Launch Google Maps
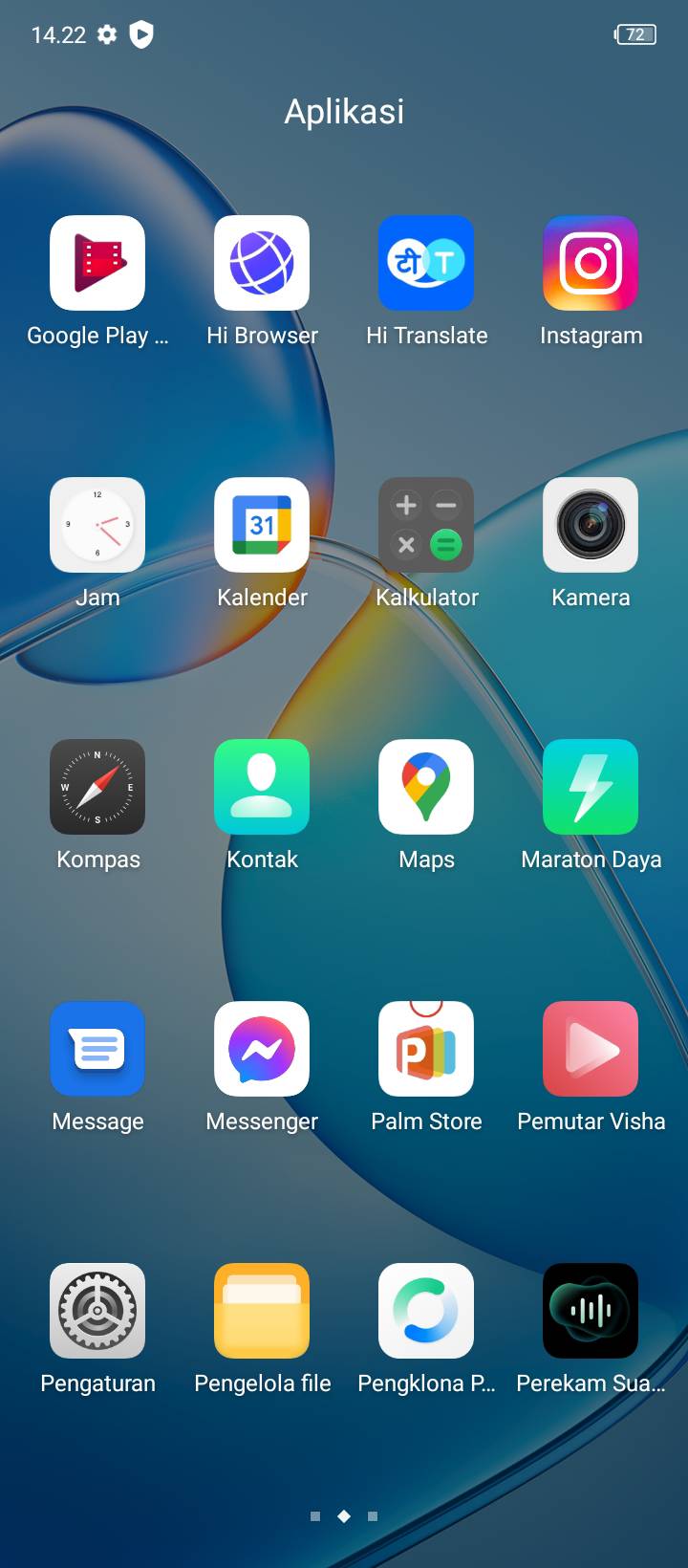The image size is (688, 1568). coord(426,787)
